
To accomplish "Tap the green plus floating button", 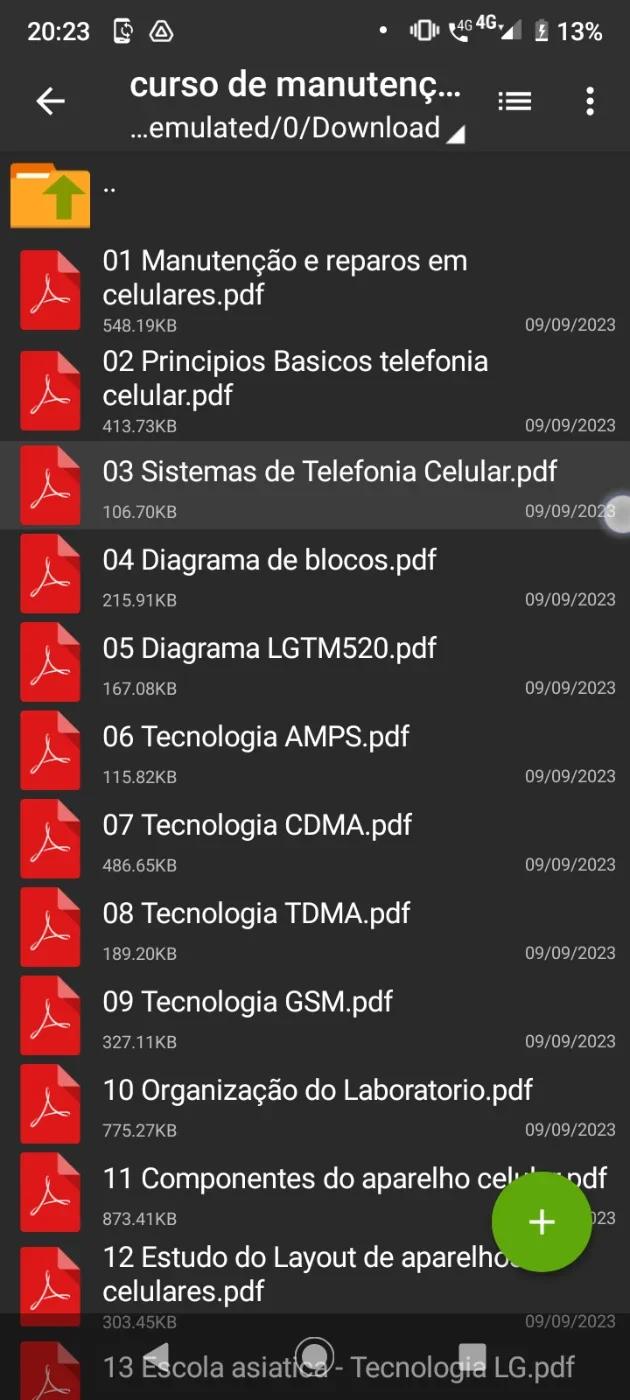I will point(542,1222).
